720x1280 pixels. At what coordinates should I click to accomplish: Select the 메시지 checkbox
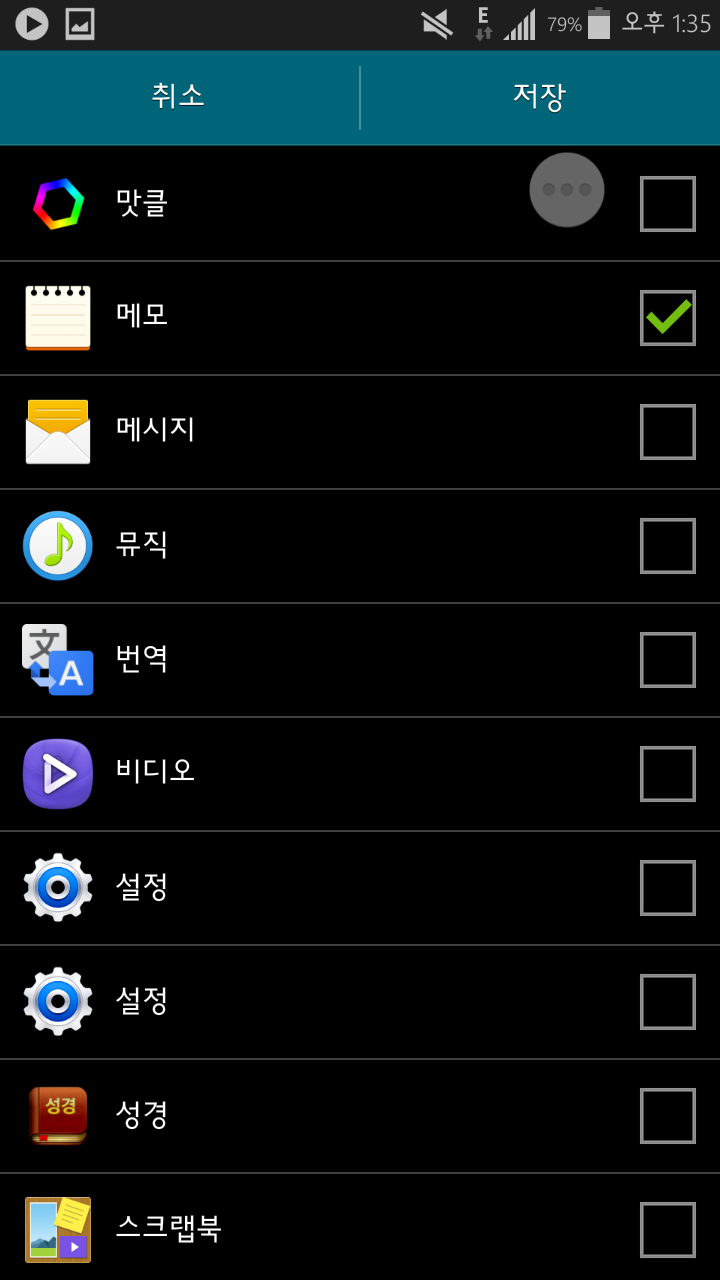(667, 432)
